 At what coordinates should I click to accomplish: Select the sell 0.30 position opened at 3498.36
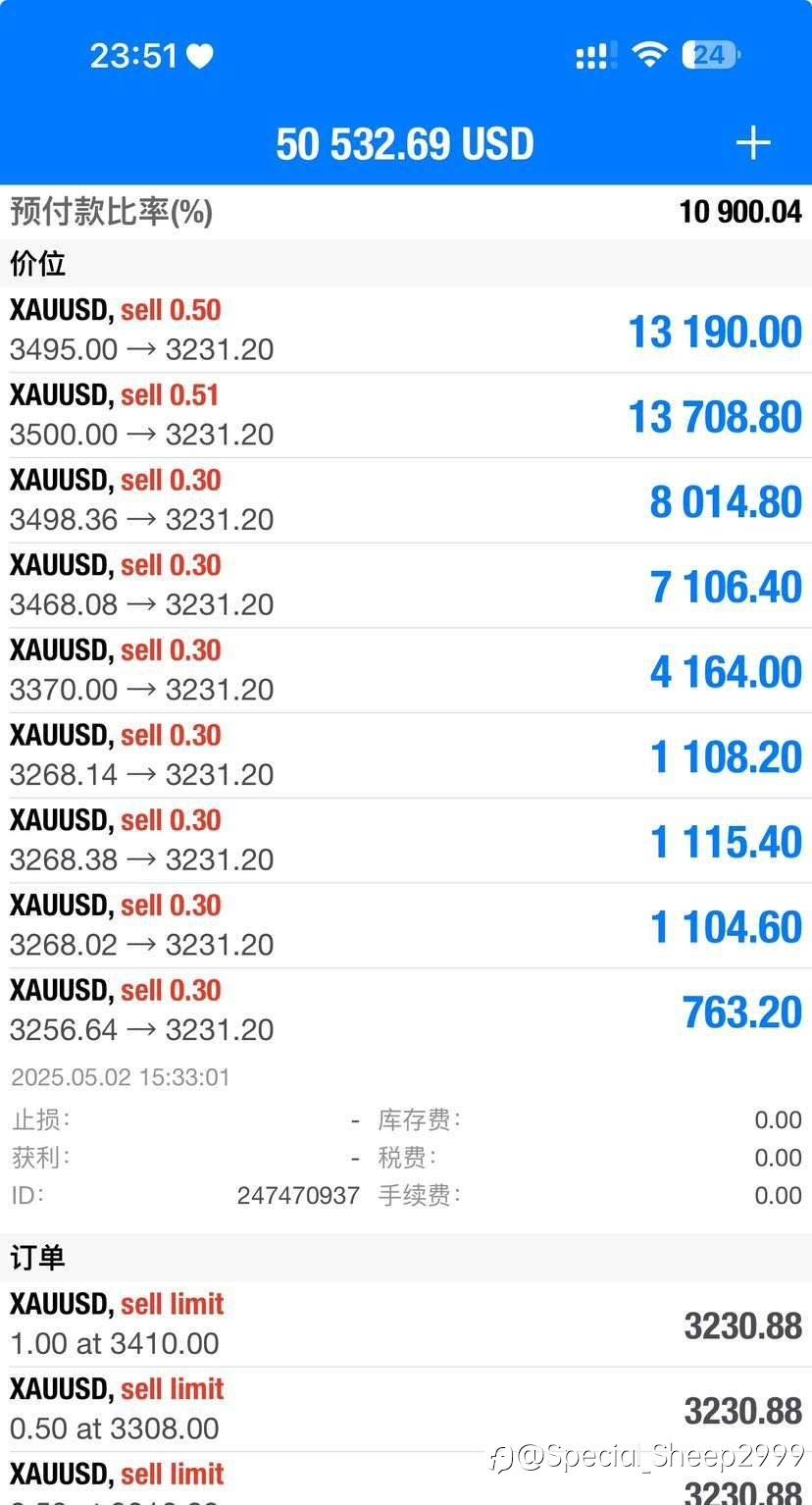tap(406, 500)
